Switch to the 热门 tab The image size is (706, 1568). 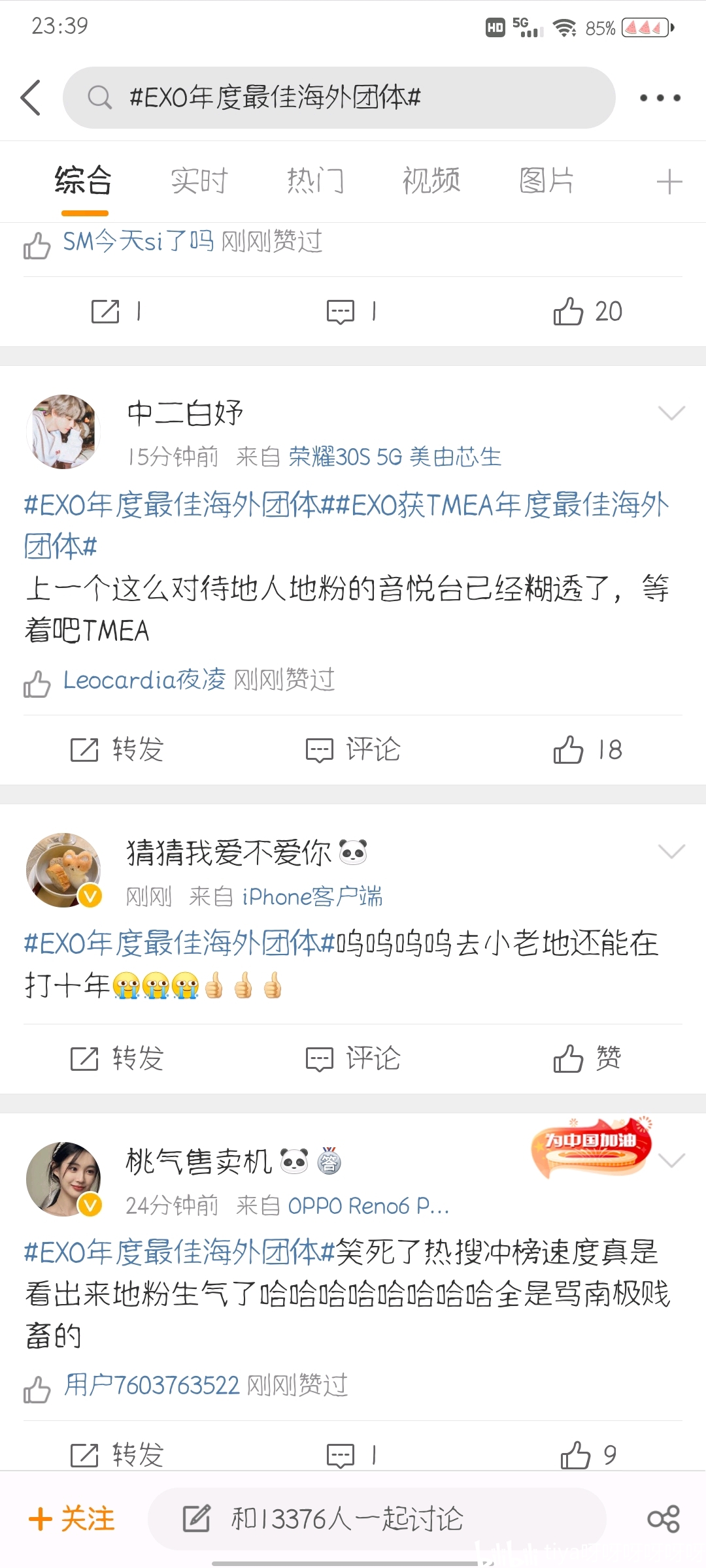(x=315, y=181)
